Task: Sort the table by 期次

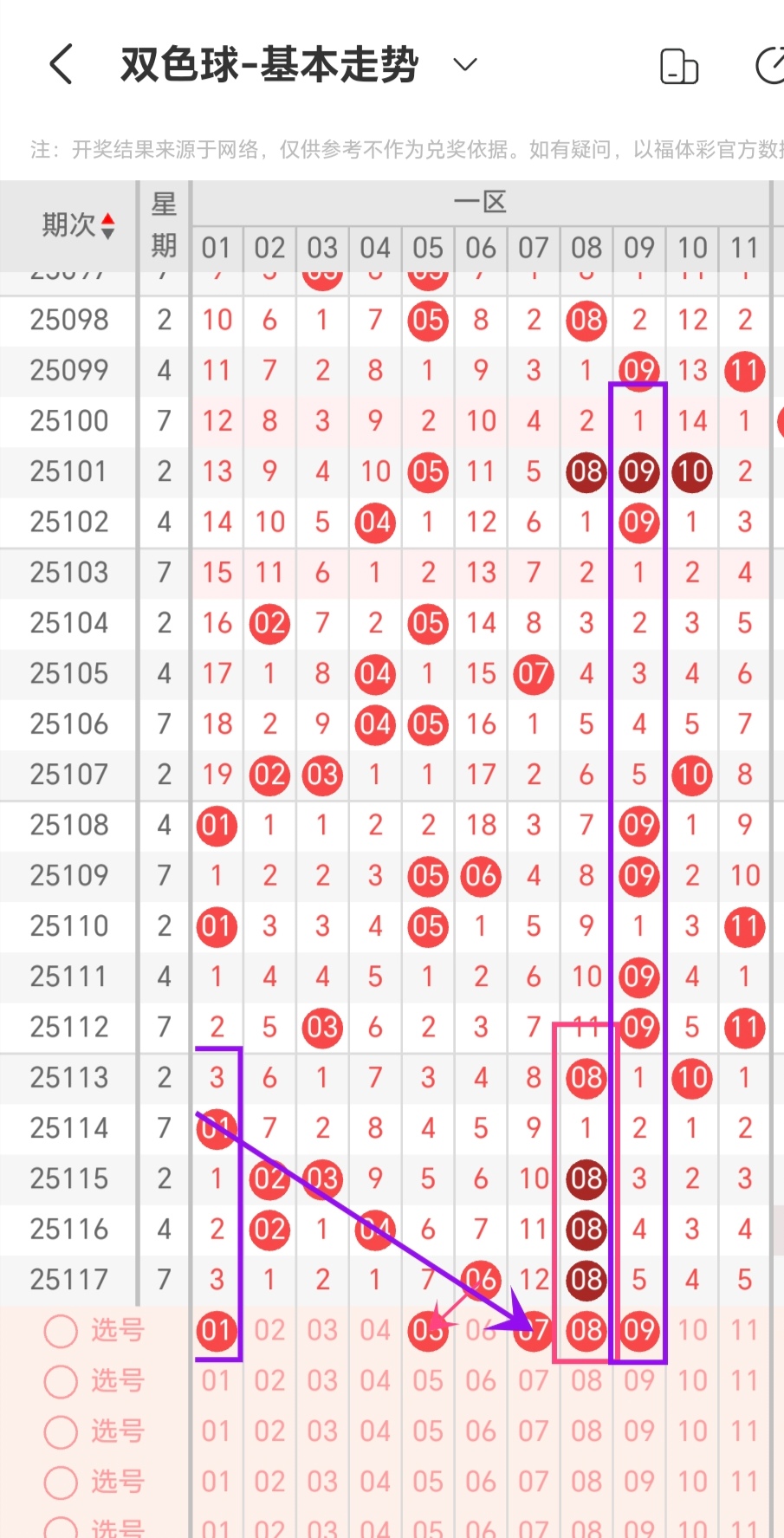Action: pyautogui.click(x=78, y=226)
